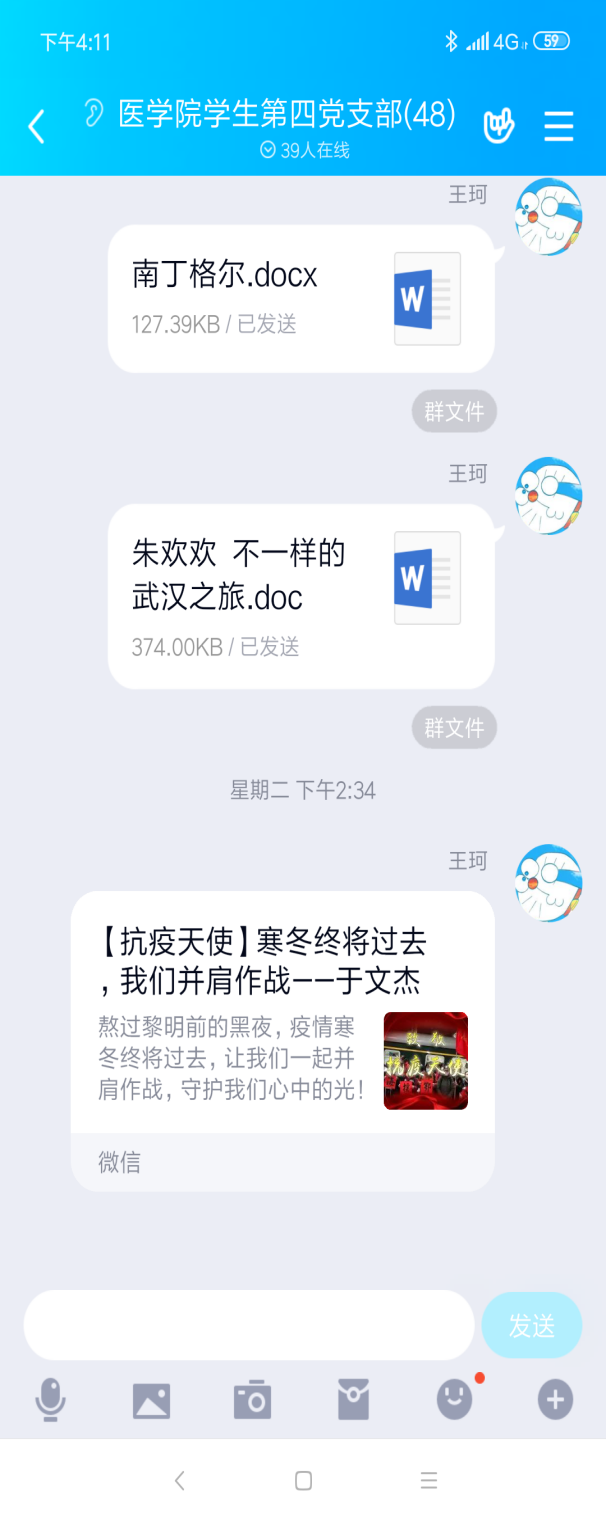Open the red envelope icon

coord(353,1400)
